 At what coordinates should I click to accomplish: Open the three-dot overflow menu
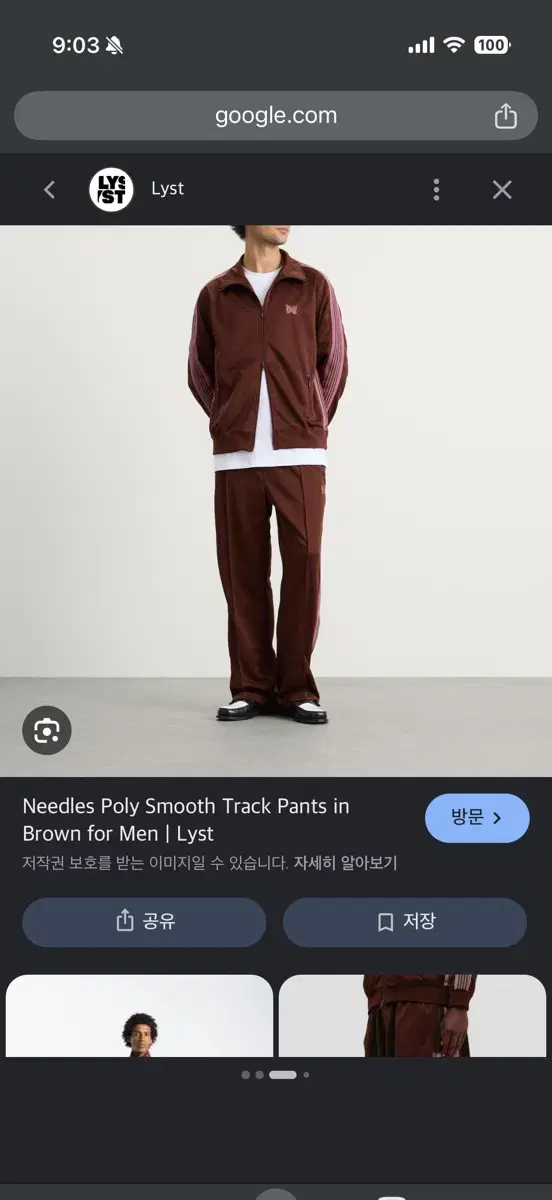point(436,190)
